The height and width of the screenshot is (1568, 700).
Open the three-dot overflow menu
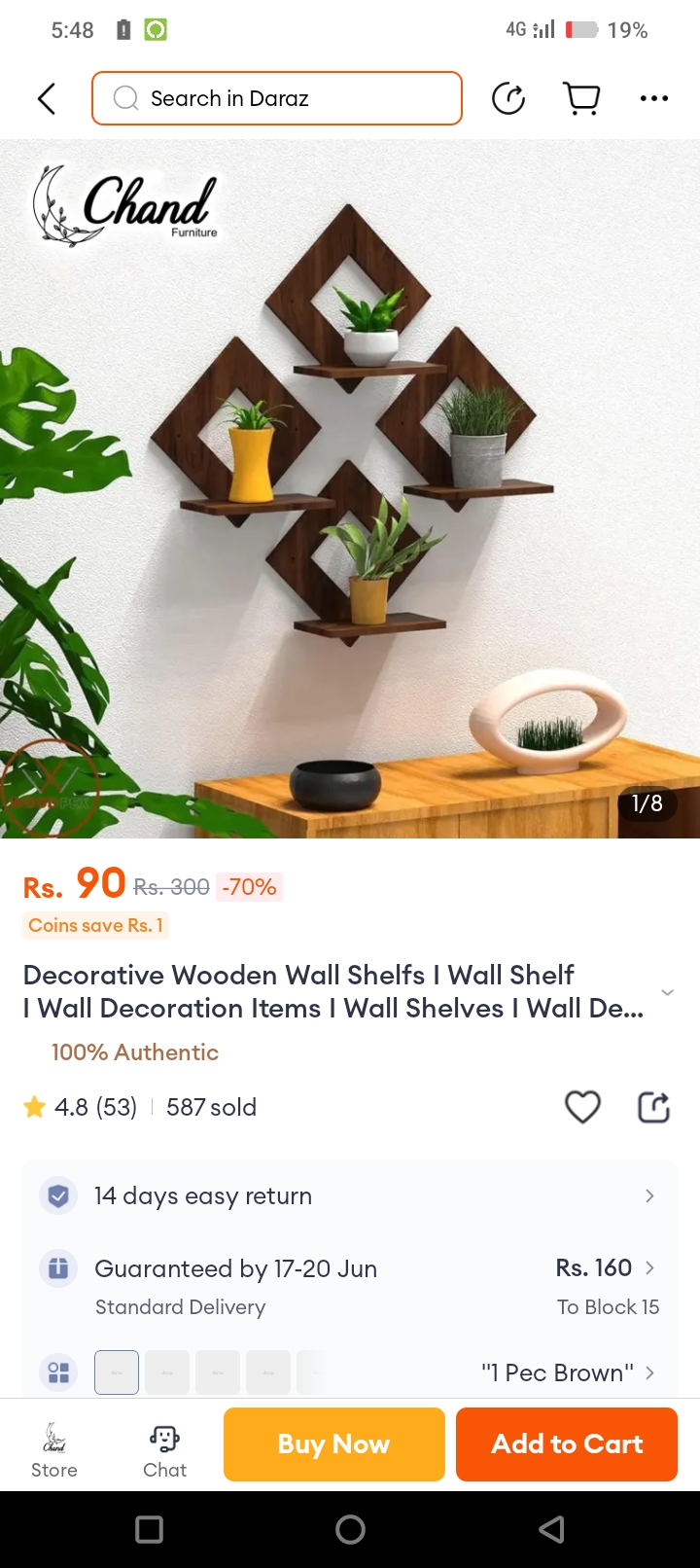point(653,98)
